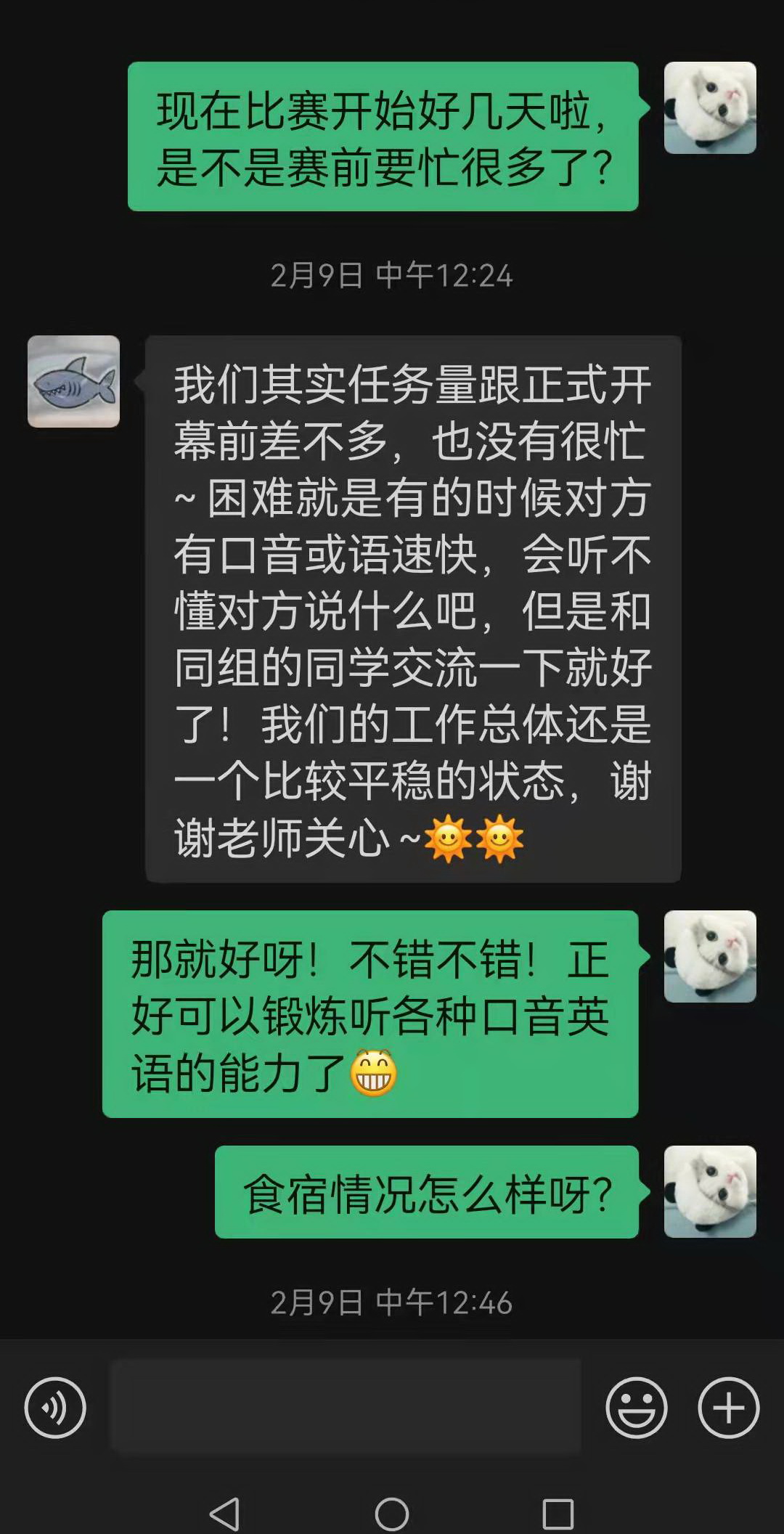This screenshot has height=1534, width=784.
Task: Tap cat avatar beside 食宿情况怎么样呀 message
Action: [710, 1191]
